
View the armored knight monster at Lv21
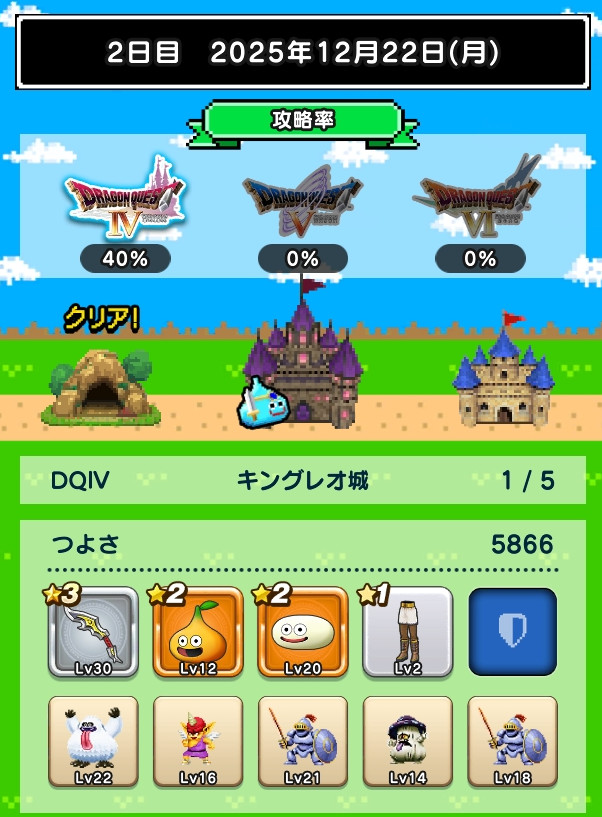[302, 742]
